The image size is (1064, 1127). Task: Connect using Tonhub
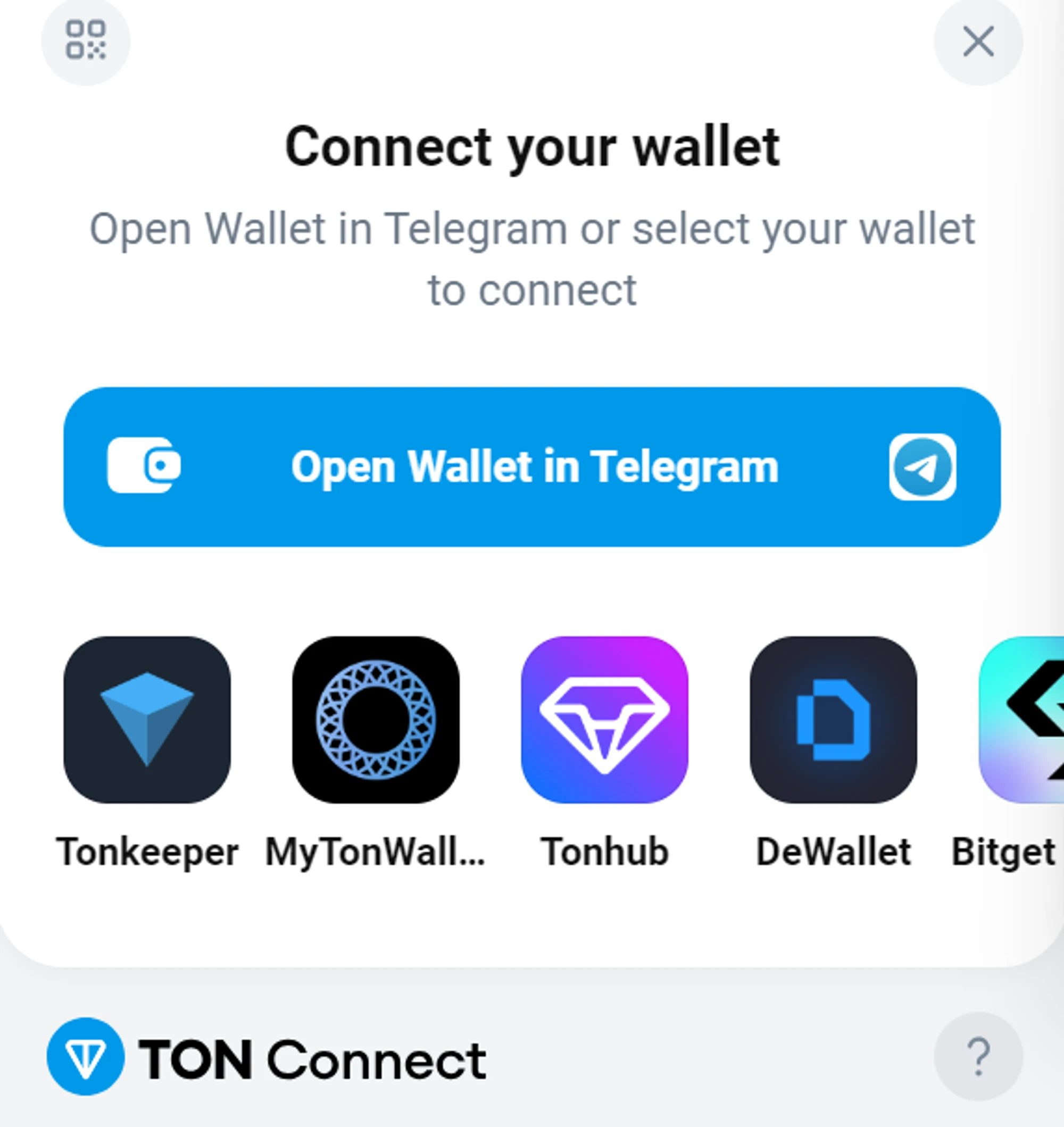(604, 720)
